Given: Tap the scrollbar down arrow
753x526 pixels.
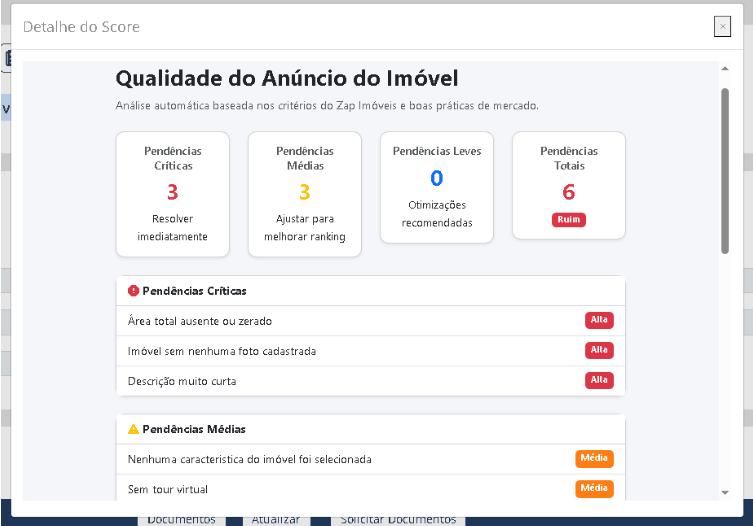Looking at the screenshot, I should (x=725, y=492).
